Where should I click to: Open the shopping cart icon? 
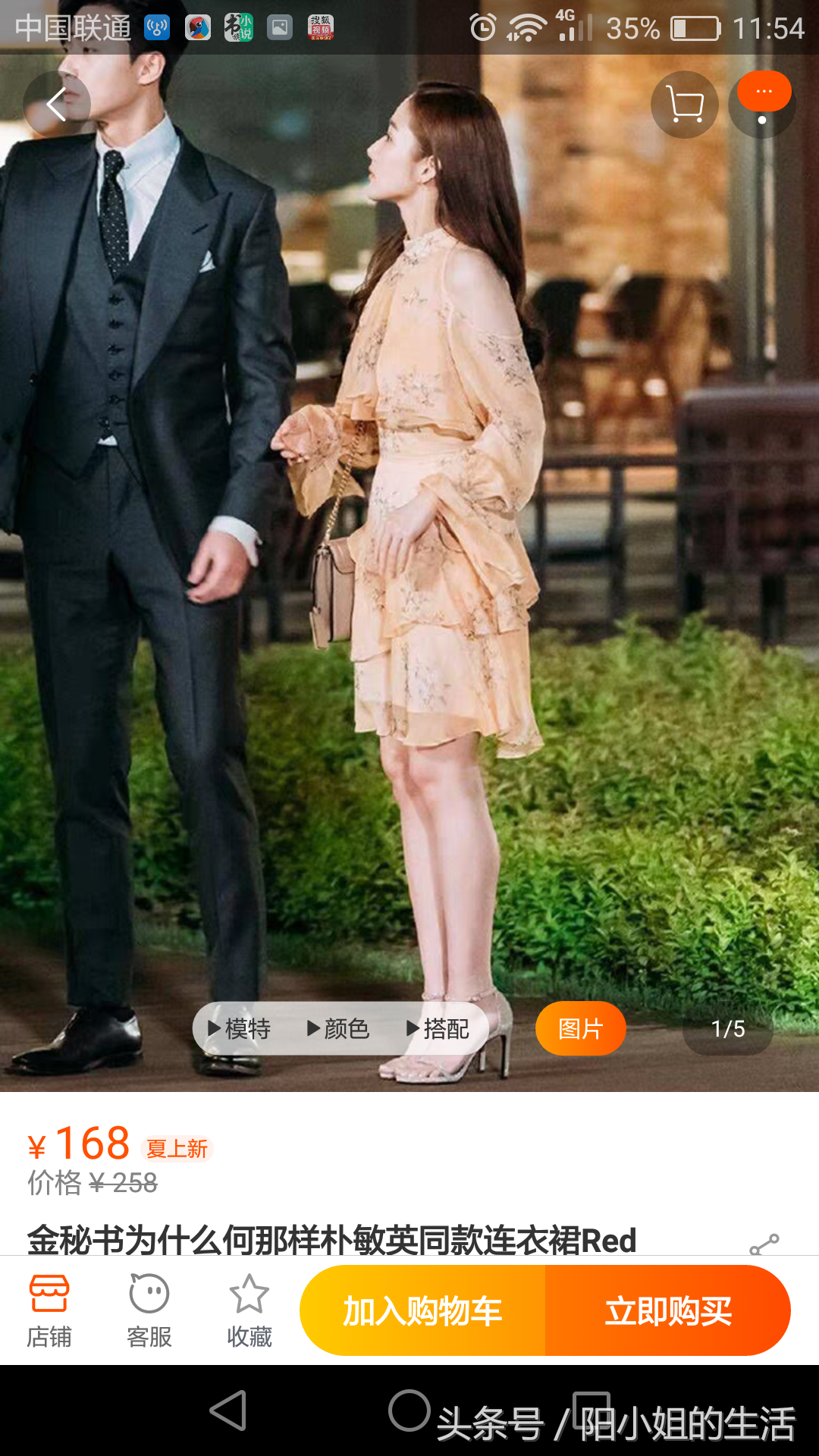coord(685,105)
